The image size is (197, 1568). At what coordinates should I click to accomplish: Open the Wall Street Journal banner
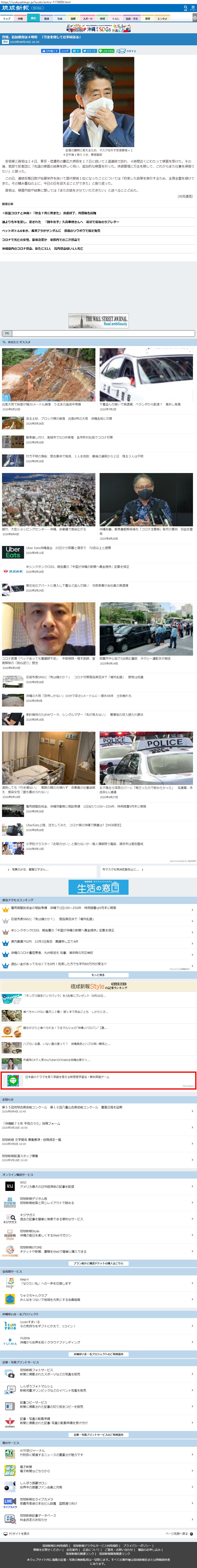[x=99, y=321]
